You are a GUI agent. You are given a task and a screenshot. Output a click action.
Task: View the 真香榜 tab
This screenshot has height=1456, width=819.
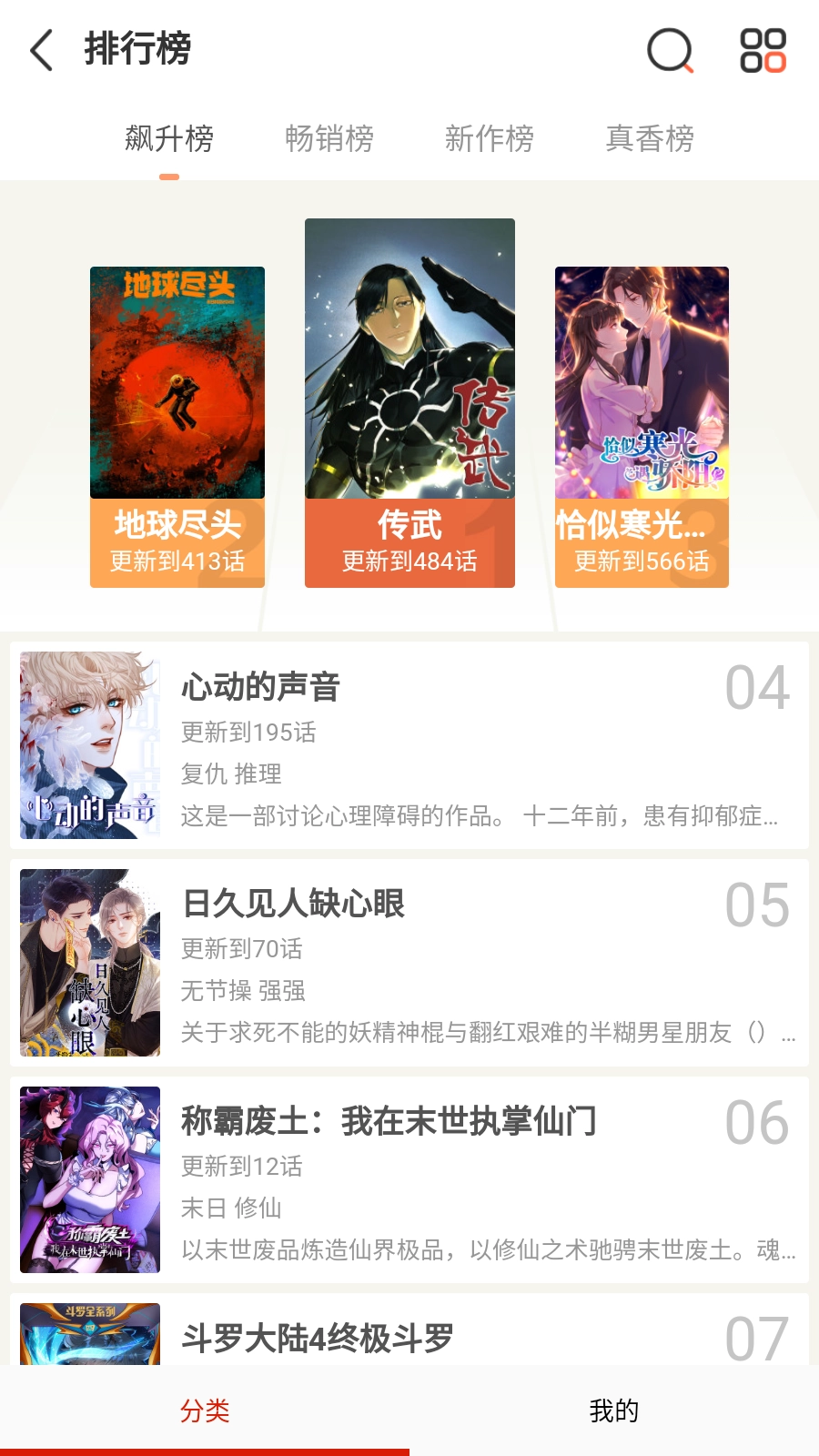pos(650,139)
